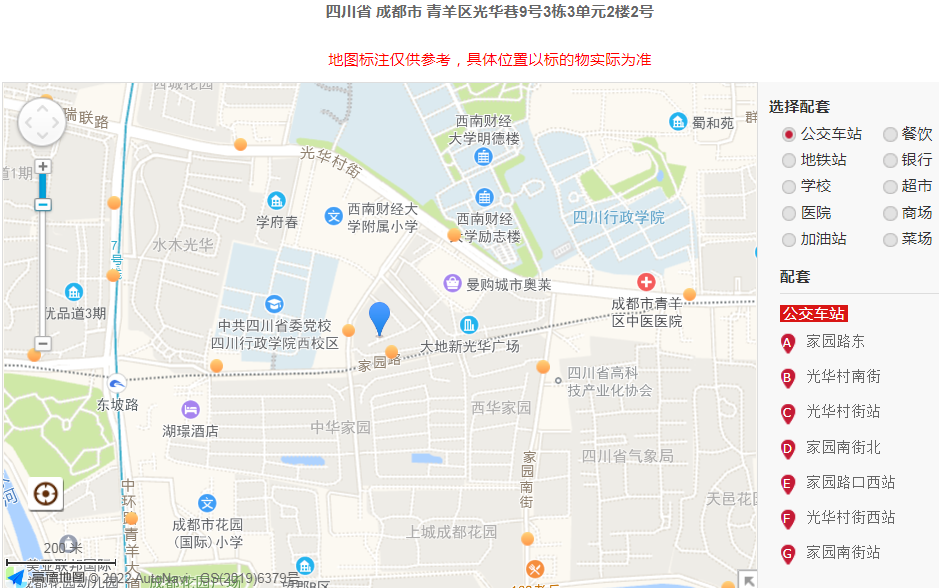Image resolution: width=939 pixels, height=588 pixels.
Task: Open bus stop D 家园南街北
Action: click(x=843, y=447)
